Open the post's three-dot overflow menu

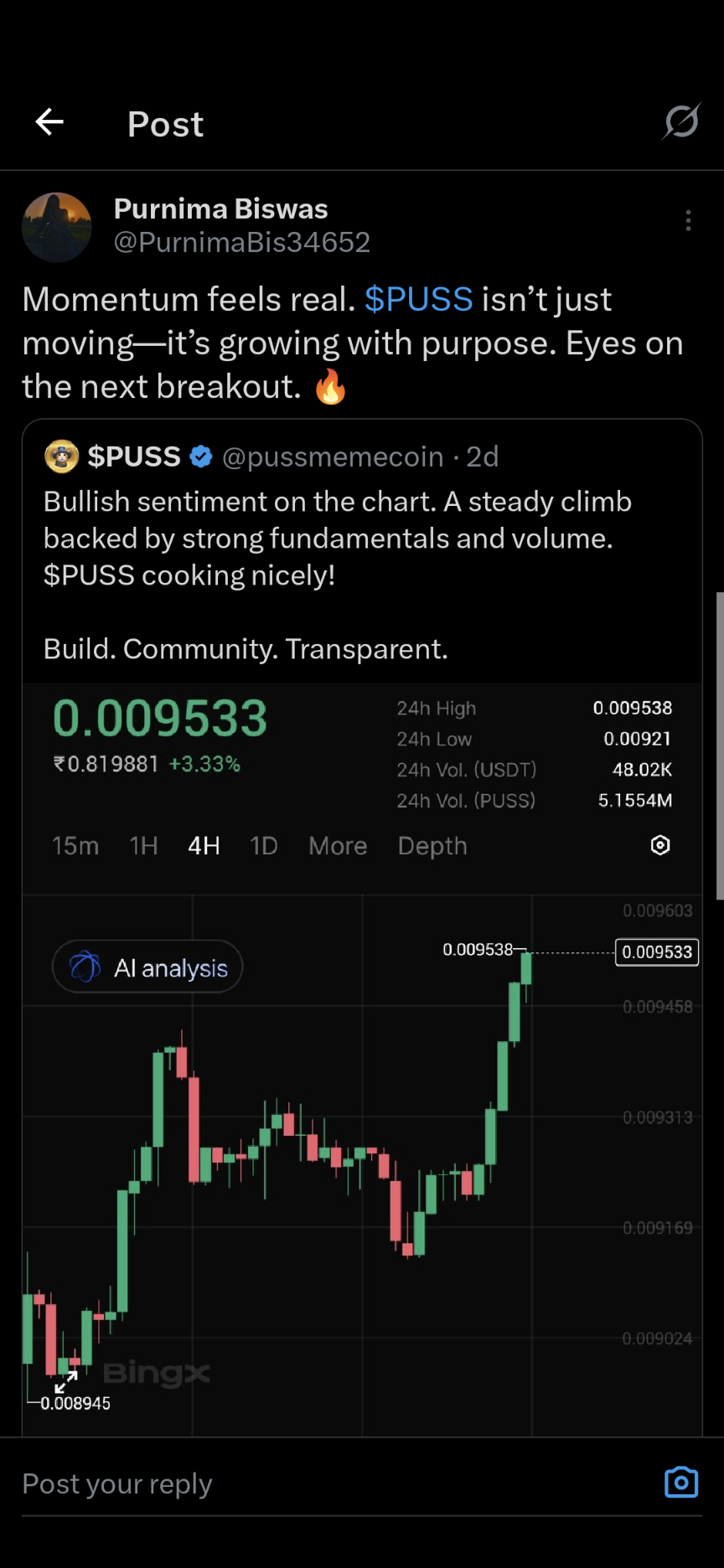688,220
